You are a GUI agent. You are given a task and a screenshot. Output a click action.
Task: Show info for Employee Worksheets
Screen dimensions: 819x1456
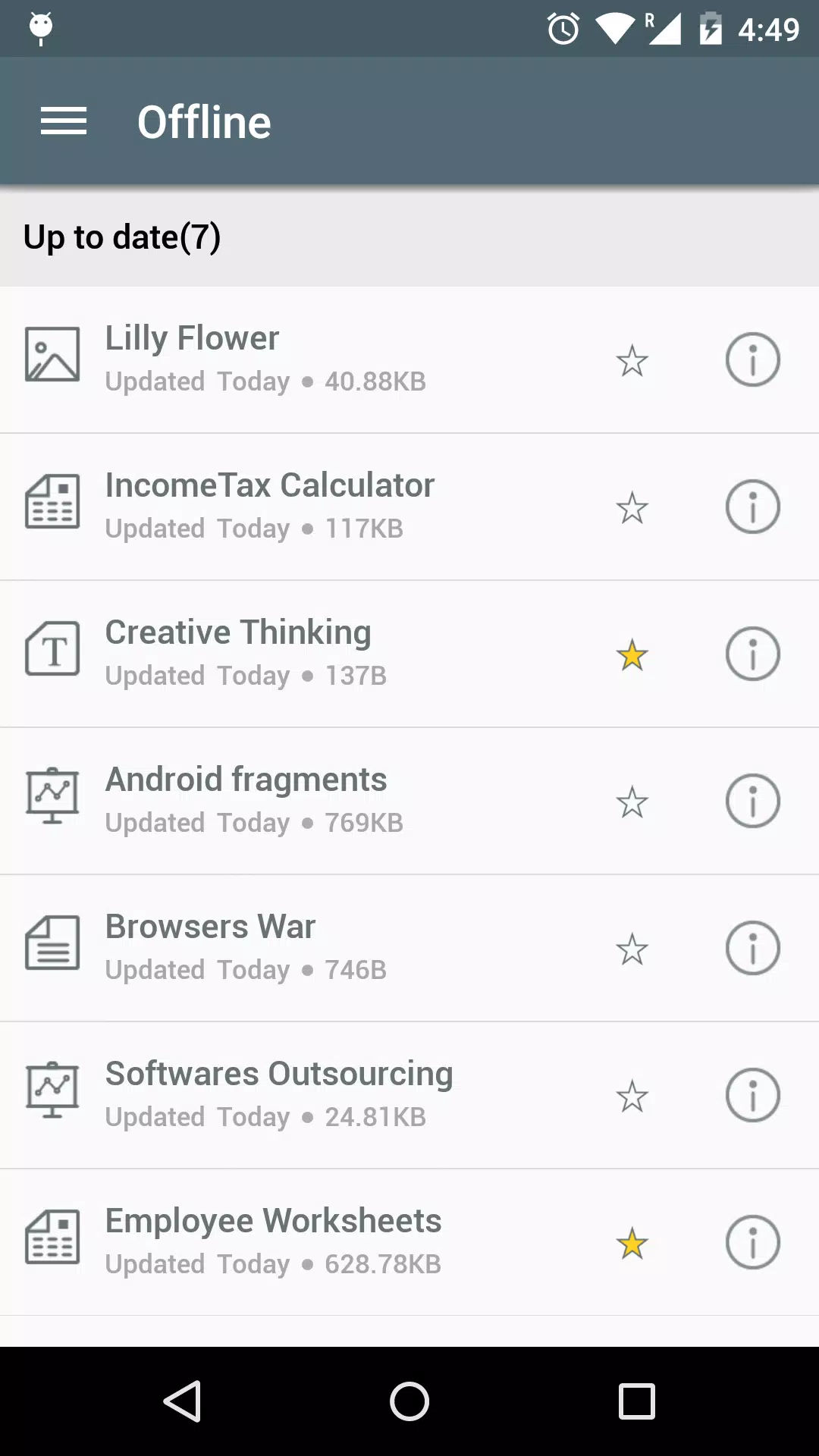752,1242
